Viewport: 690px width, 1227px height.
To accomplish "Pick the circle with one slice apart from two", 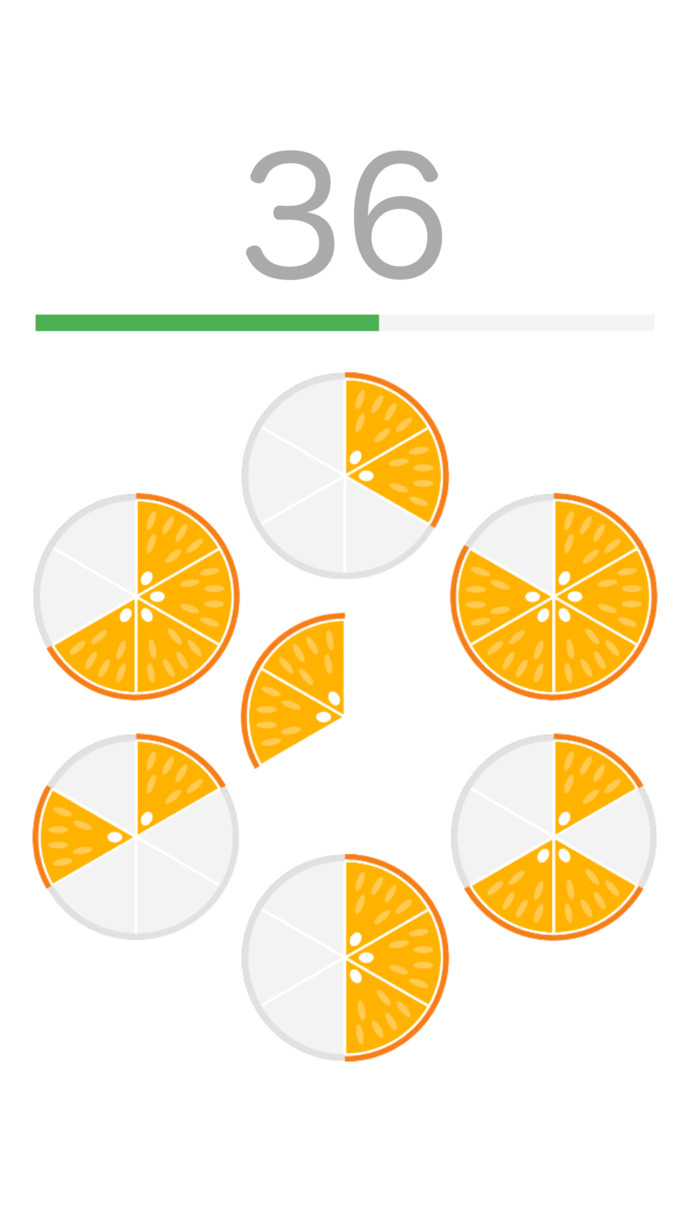I will click(554, 837).
